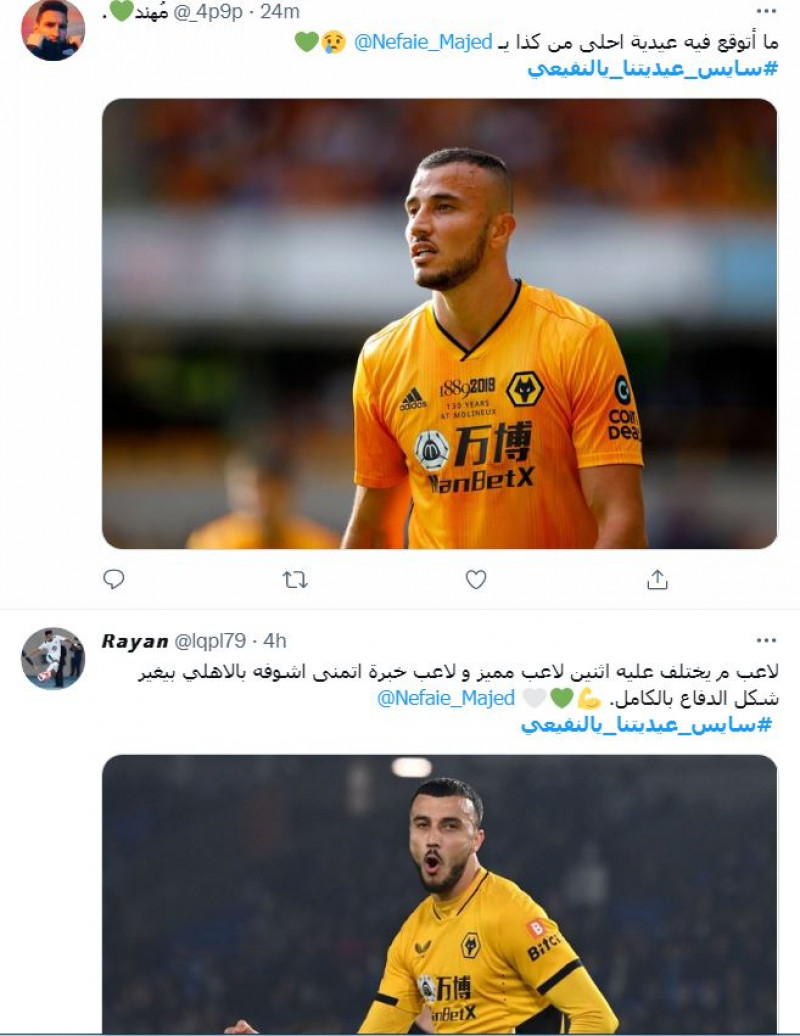Open @_4p9p's profile picture

[52, 30]
